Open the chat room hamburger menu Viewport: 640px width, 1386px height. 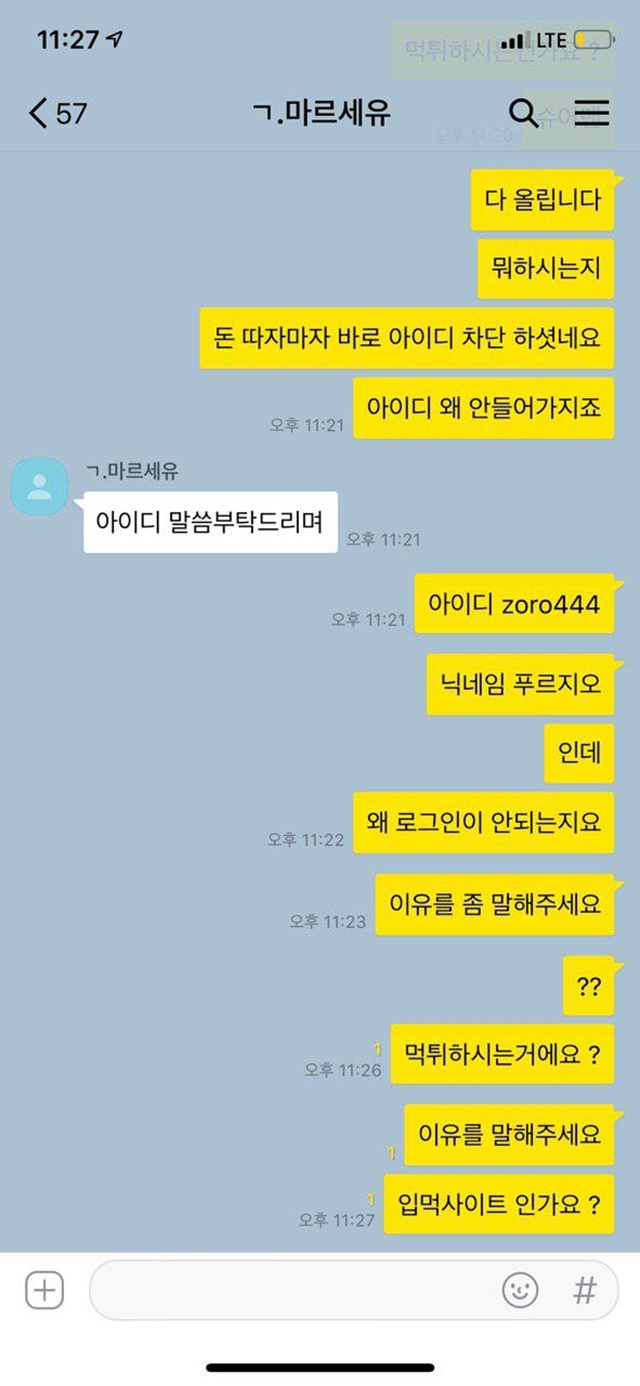[x=592, y=112]
